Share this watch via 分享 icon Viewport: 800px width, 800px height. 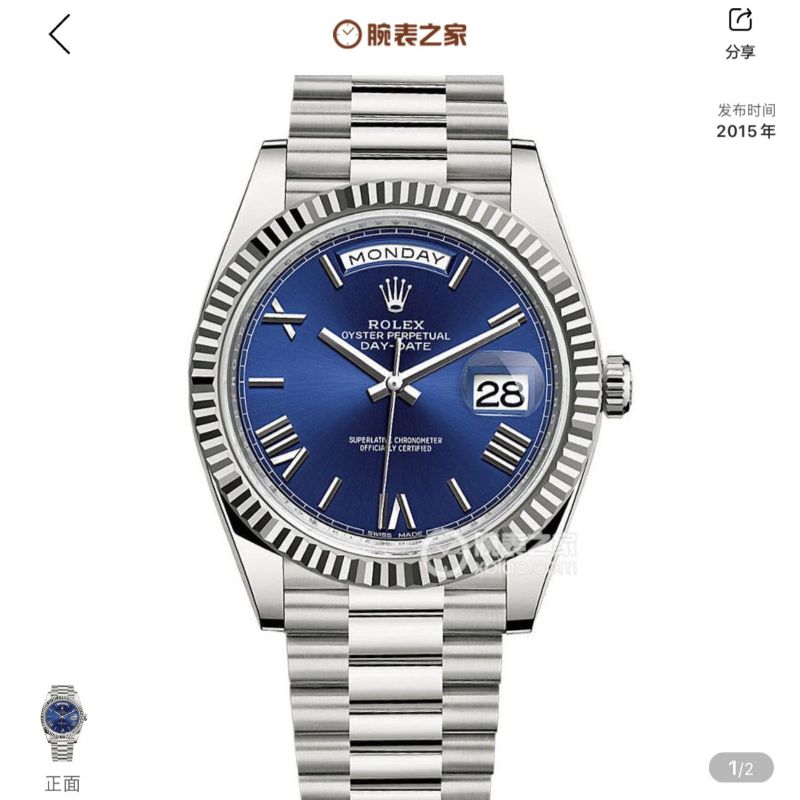point(739,32)
